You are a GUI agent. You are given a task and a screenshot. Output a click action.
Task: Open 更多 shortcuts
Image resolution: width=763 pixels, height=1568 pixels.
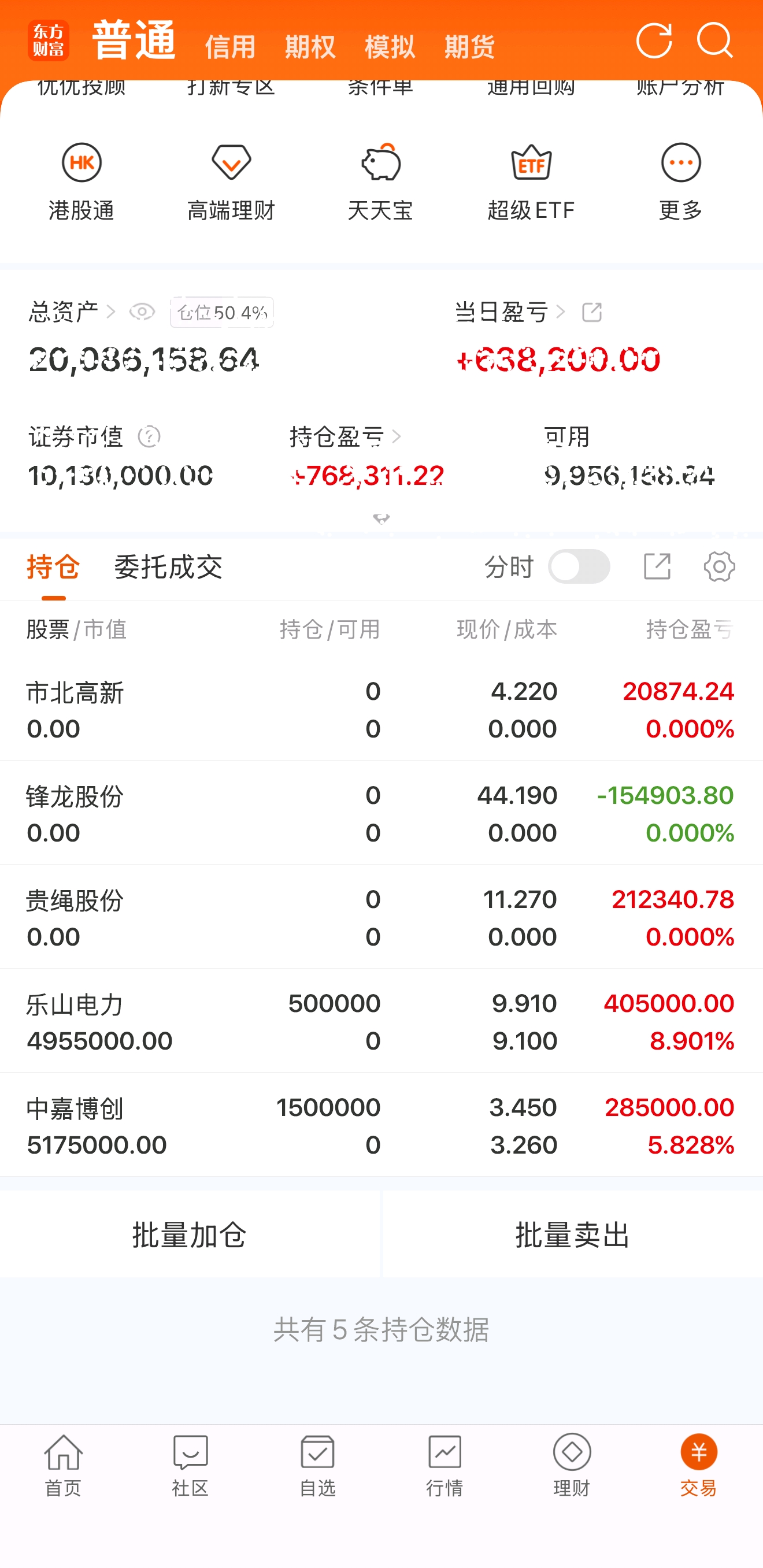point(681,182)
